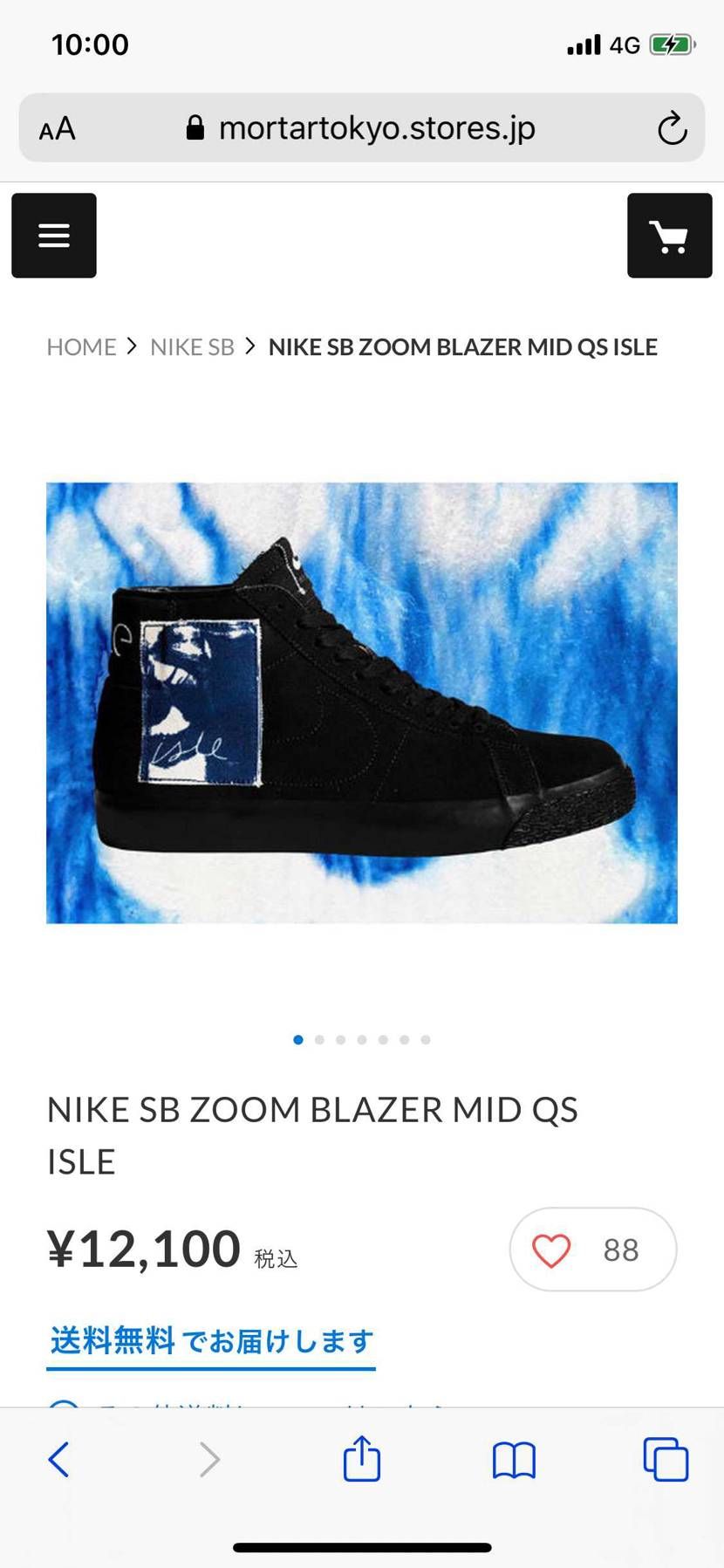Go back in Safari
The image size is (724, 1568).
click(x=58, y=1459)
